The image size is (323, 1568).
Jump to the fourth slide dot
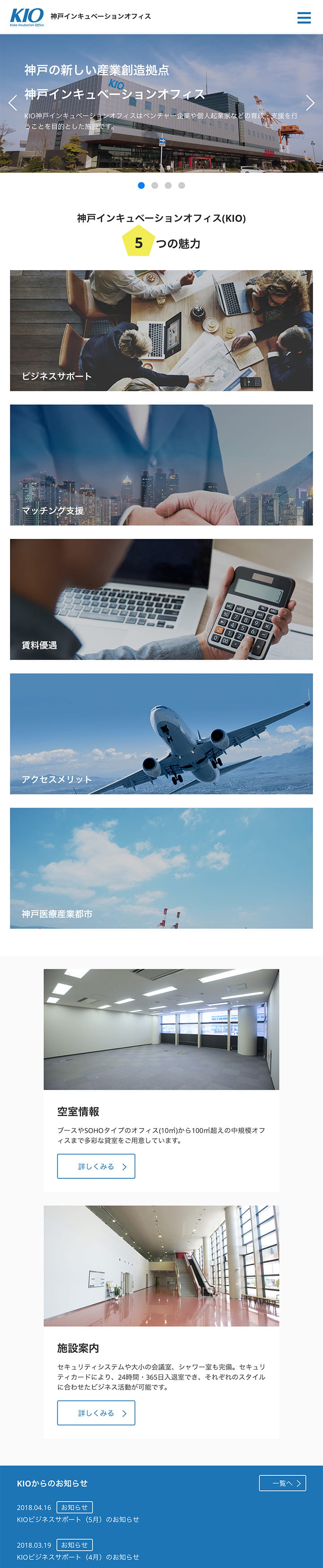(x=182, y=185)
